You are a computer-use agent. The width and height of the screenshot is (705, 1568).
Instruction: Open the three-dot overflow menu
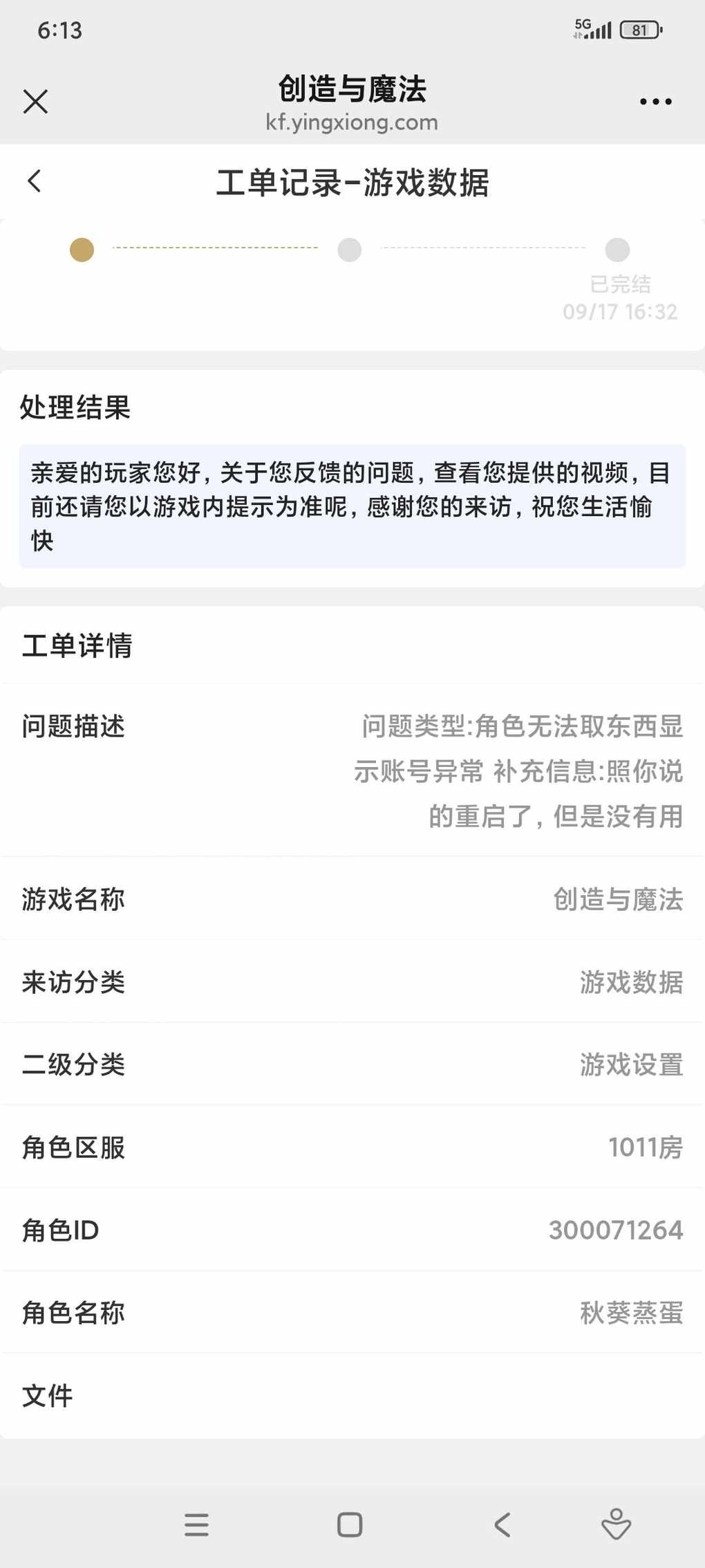[x=655, y=102]
